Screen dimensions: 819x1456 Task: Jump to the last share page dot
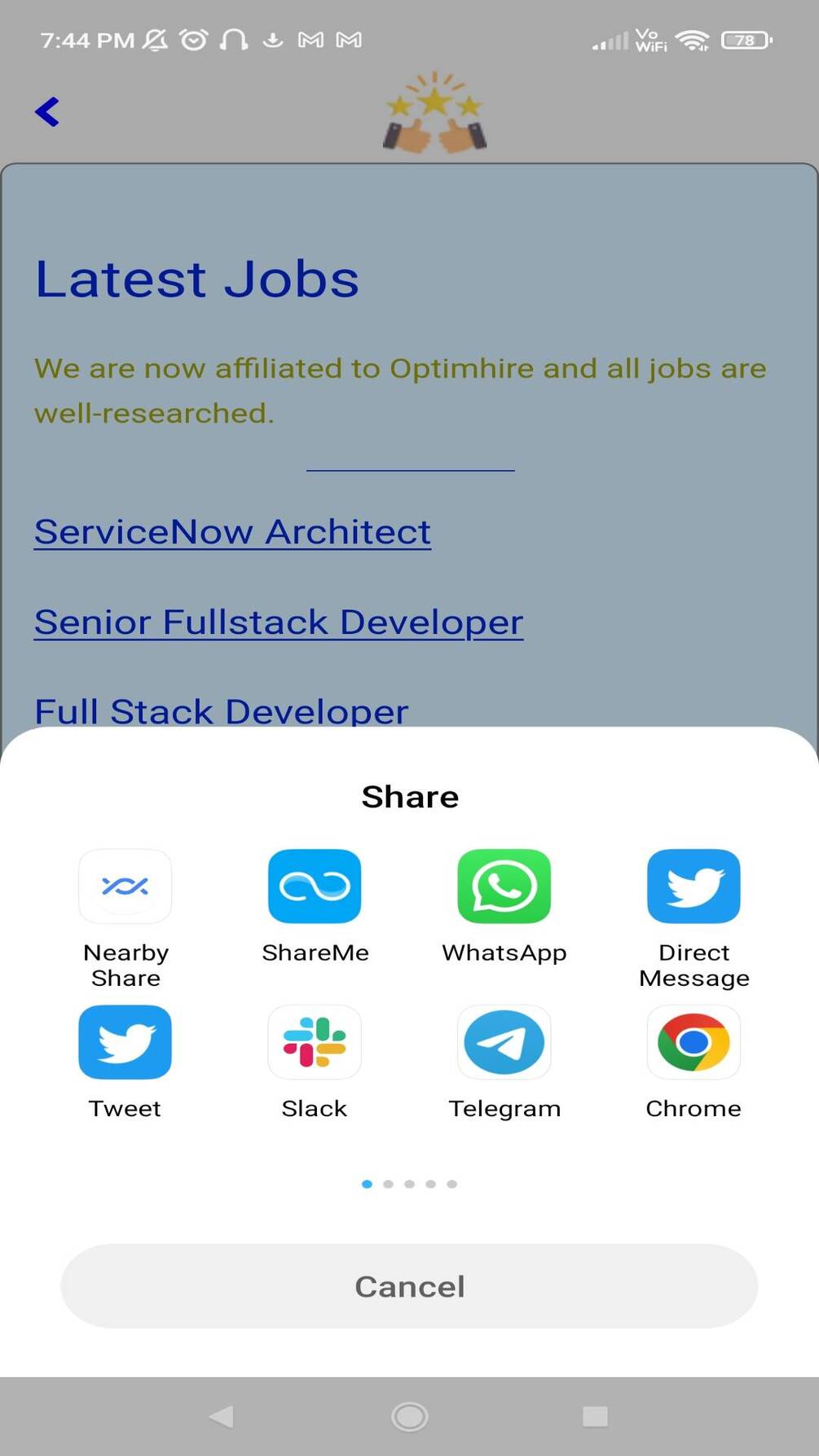coord(453,1184)
